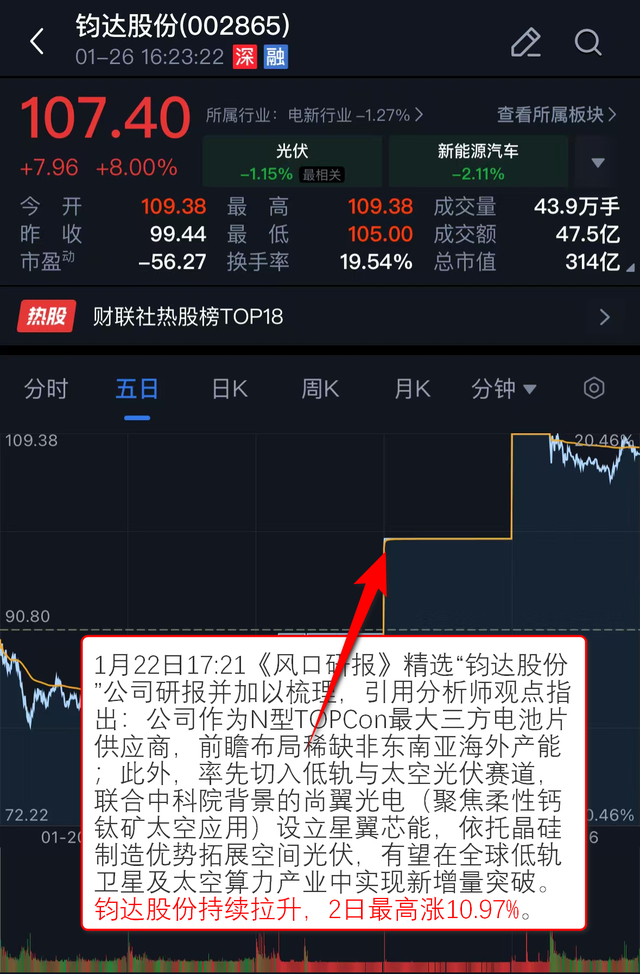Switch to the 周K tab
The width and height of the screenshot is (640, 974).
pyautogui.click(x=320, y=389)
